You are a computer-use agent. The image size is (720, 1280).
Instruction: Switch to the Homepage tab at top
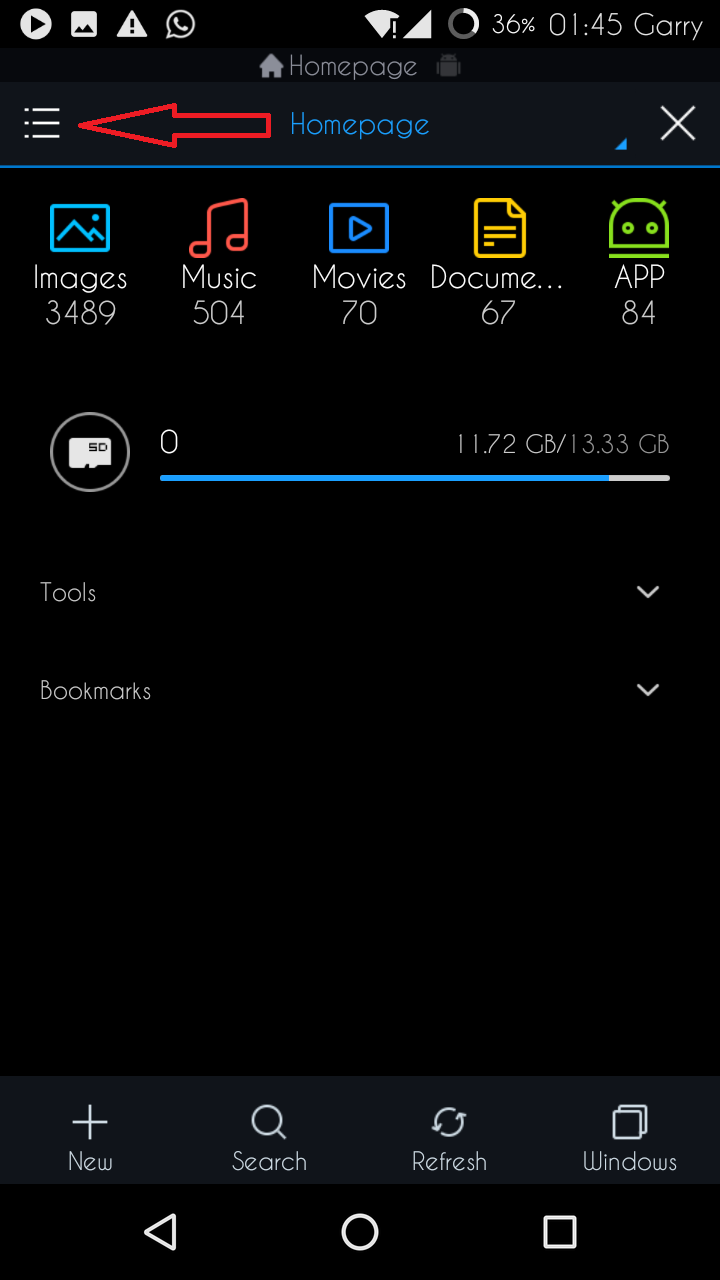tap(344, 65)
